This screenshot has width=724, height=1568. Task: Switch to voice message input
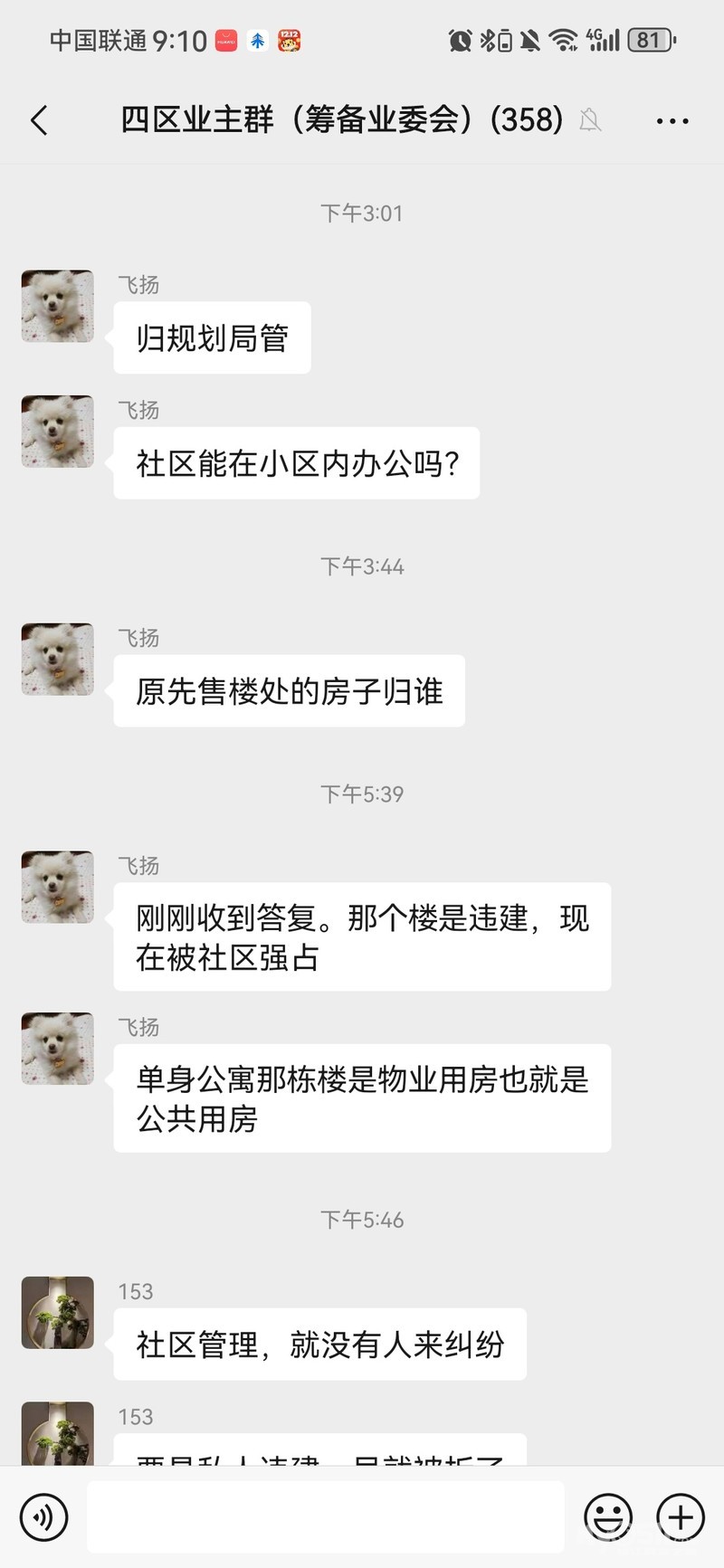43,1516
